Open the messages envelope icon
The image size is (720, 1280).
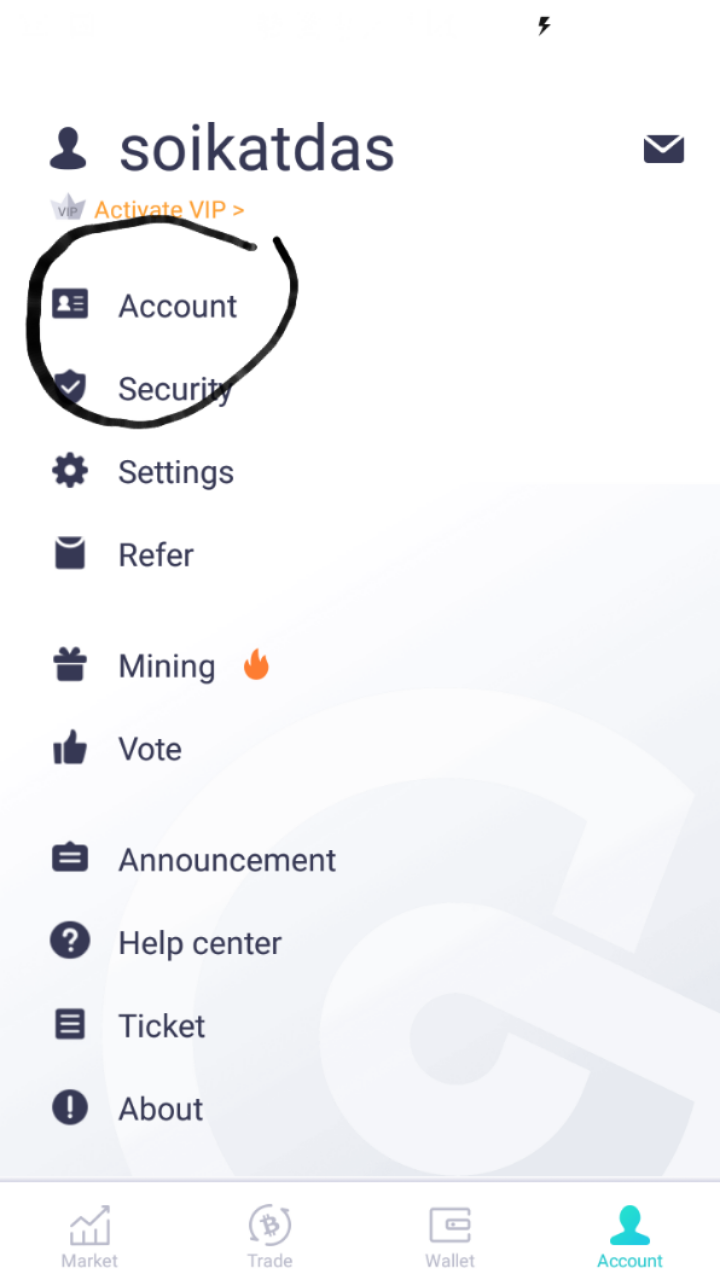tap(663, 149)
